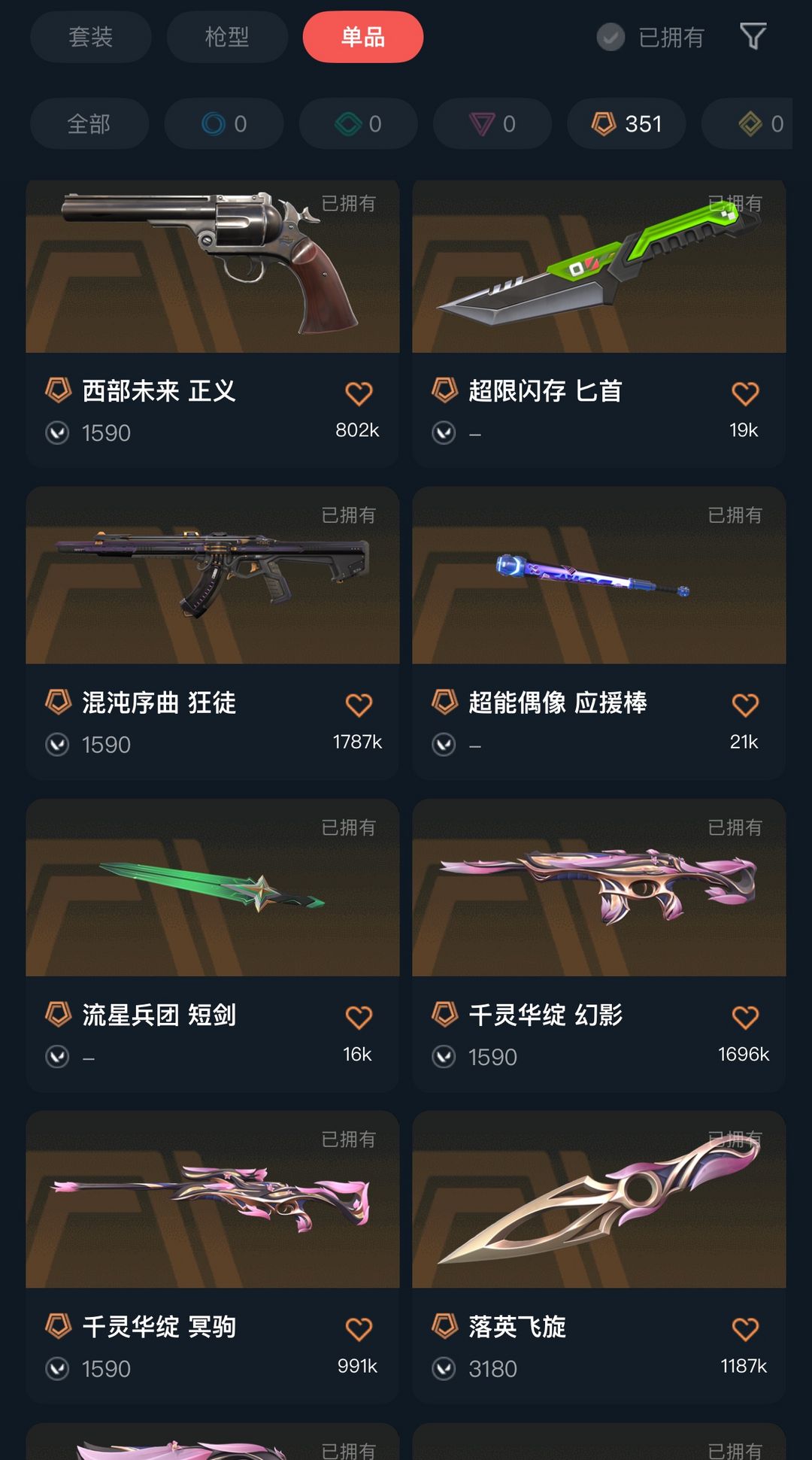Unfavorite the 混沌序曲 狂徒 rifle
This screenshot has width=812, height=1460.
tap(359, 703)
